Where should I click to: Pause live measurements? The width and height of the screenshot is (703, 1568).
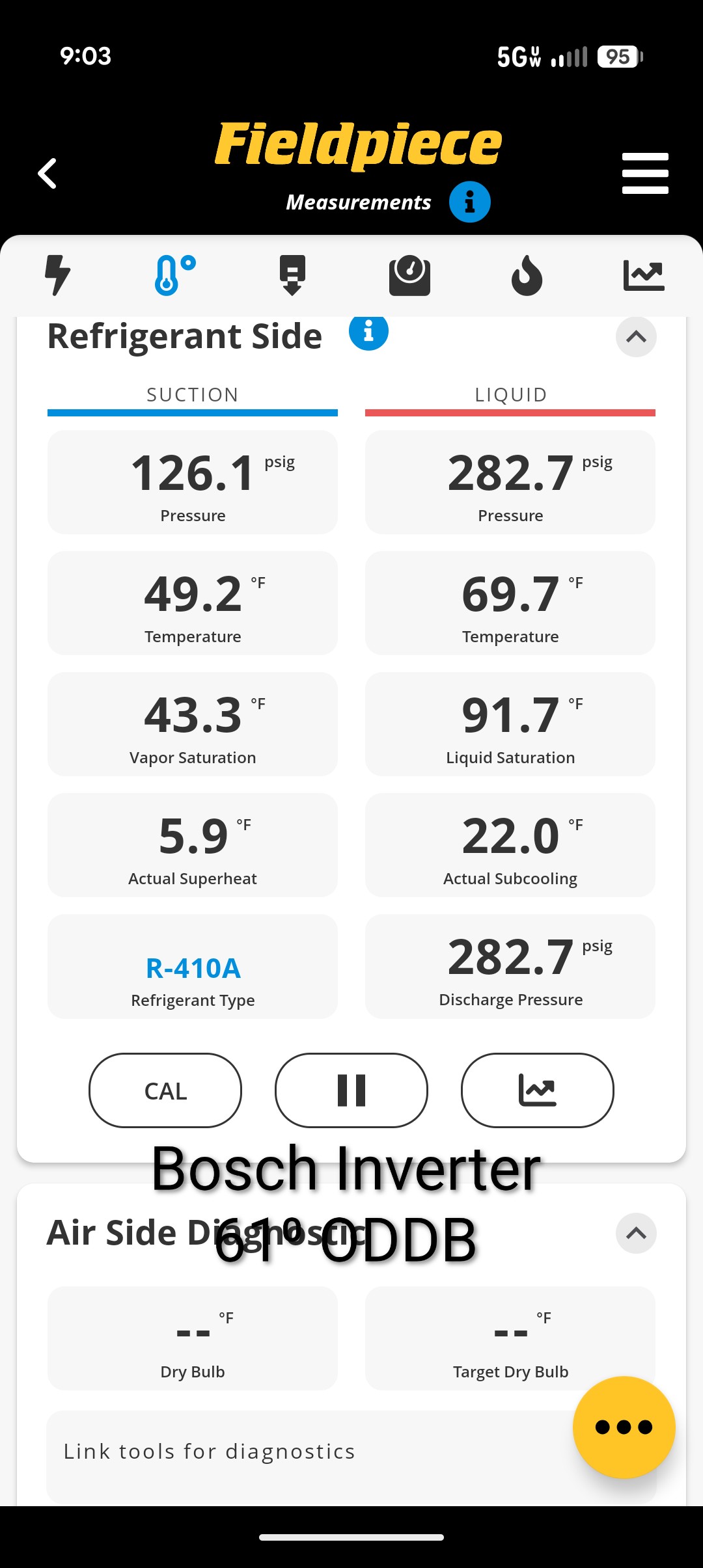351,1090
